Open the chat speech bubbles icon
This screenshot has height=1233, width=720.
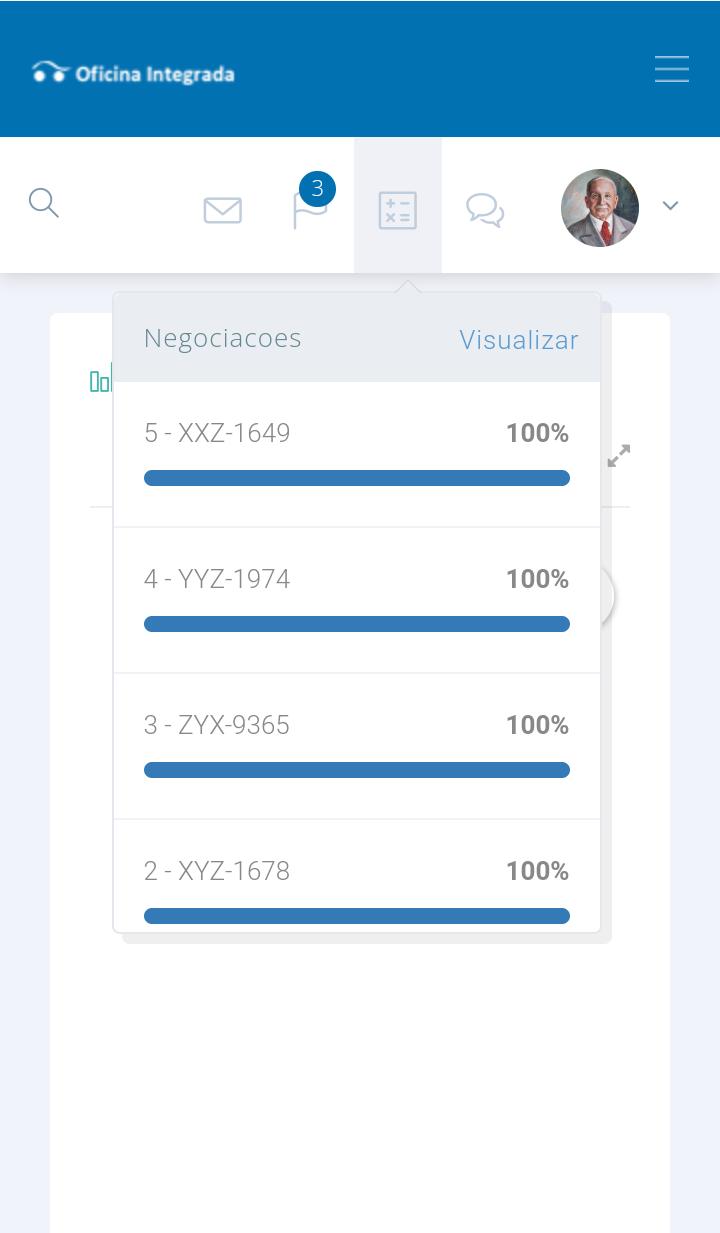485,210
